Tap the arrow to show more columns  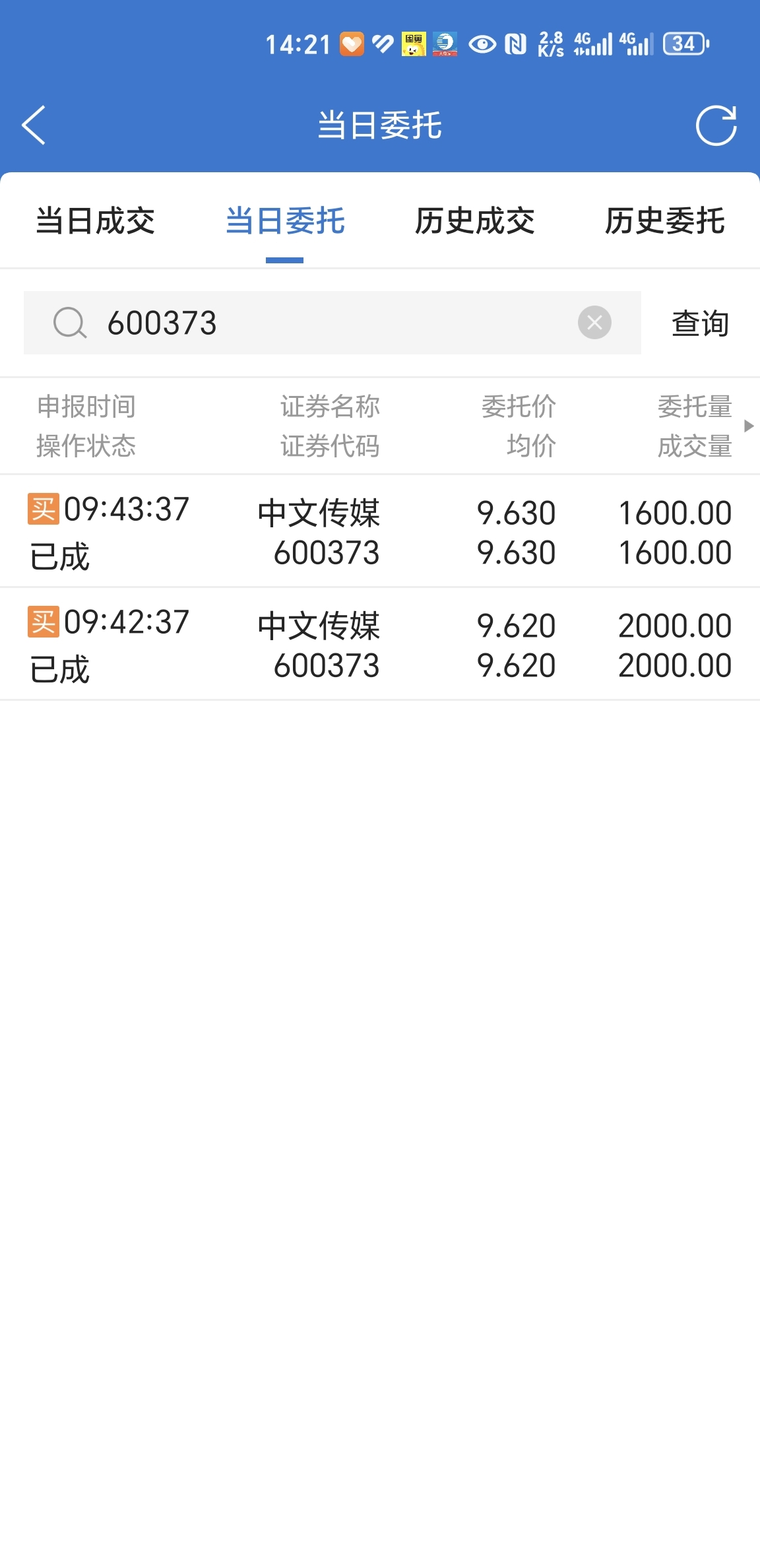pyautogui.click(x=749, y=426)
